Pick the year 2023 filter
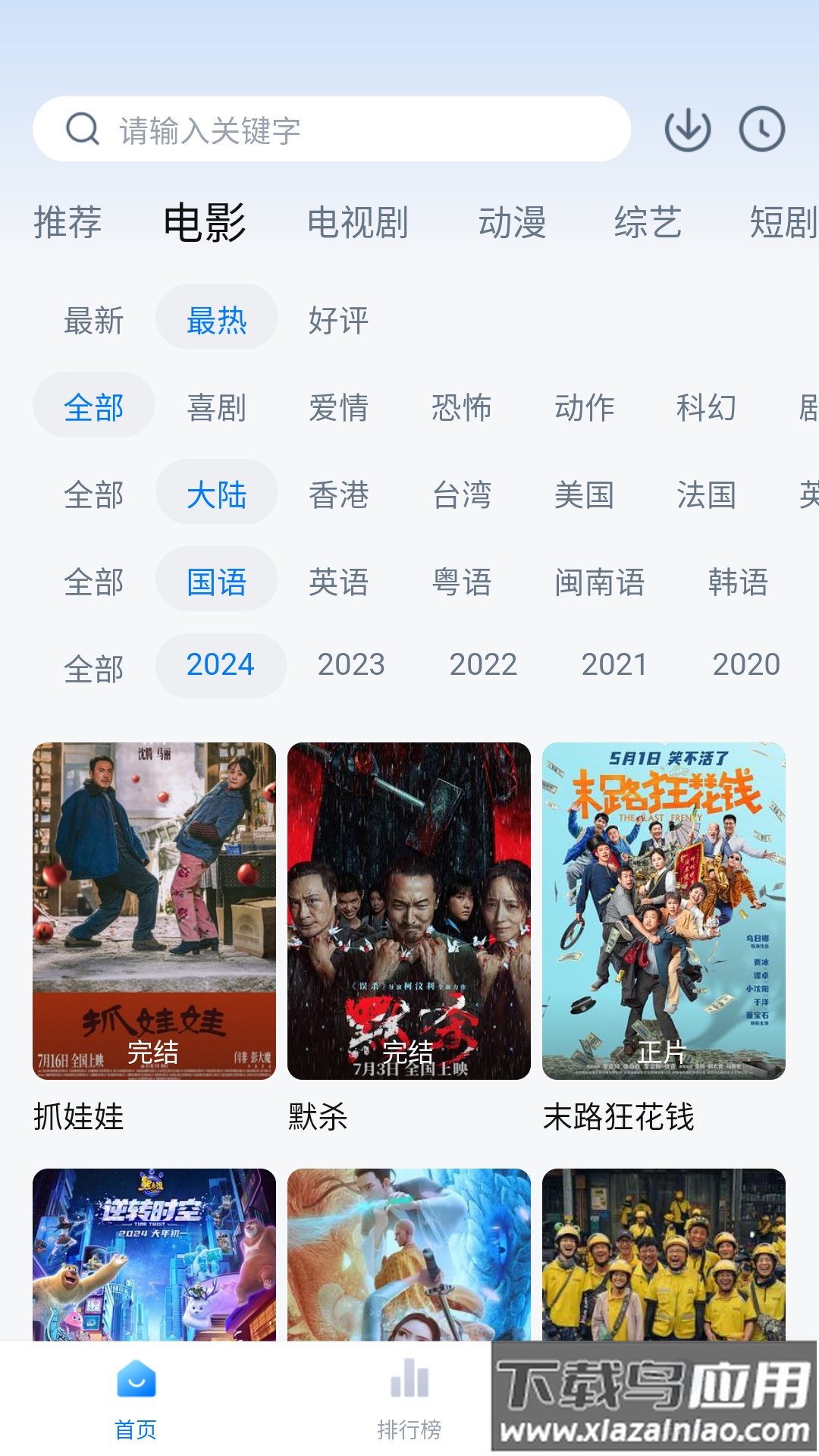819x1456 pixels. click(x=350, y=665)
